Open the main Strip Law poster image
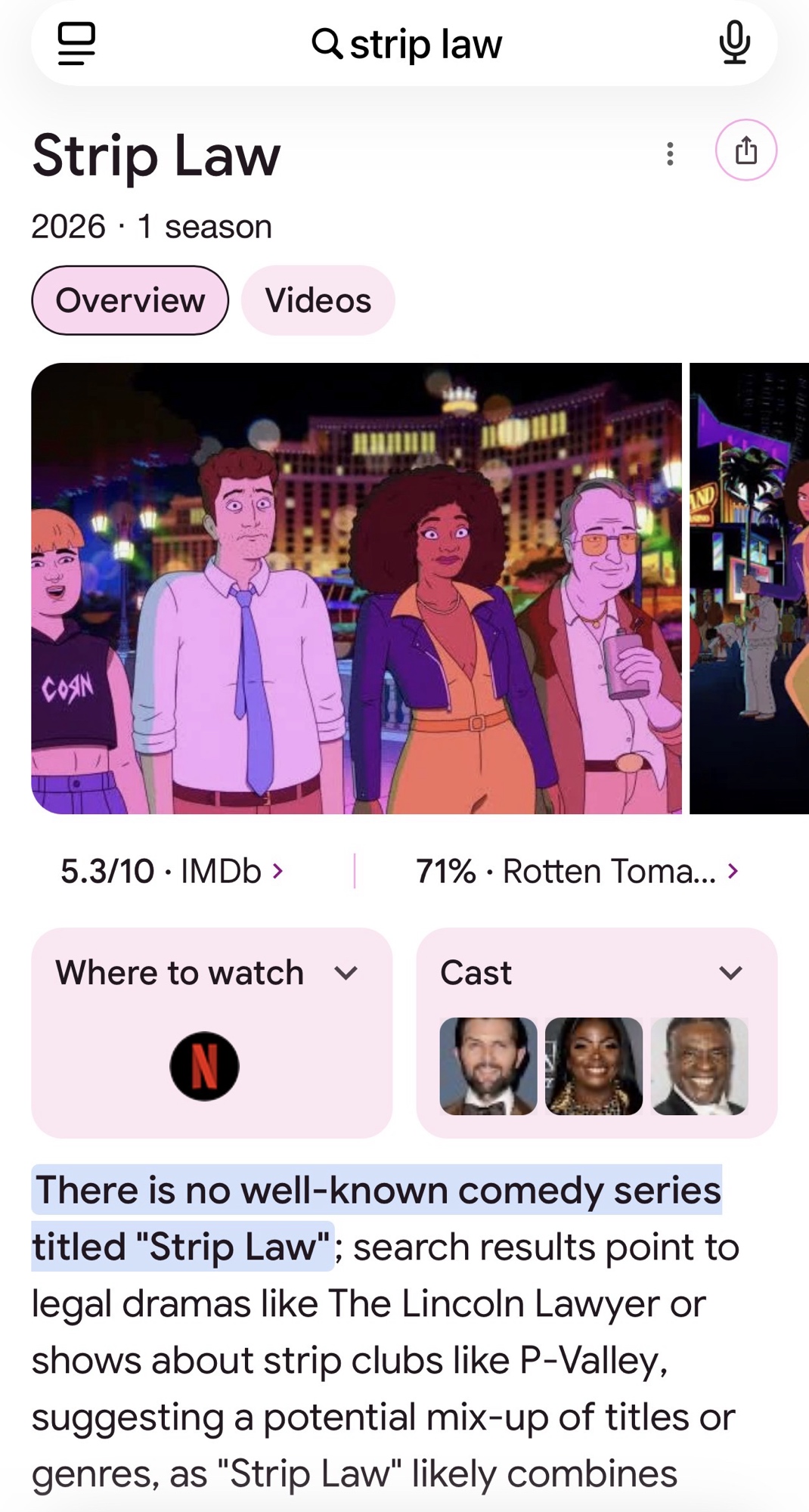Screen dimensions: 809x1512 coord(356,588)
